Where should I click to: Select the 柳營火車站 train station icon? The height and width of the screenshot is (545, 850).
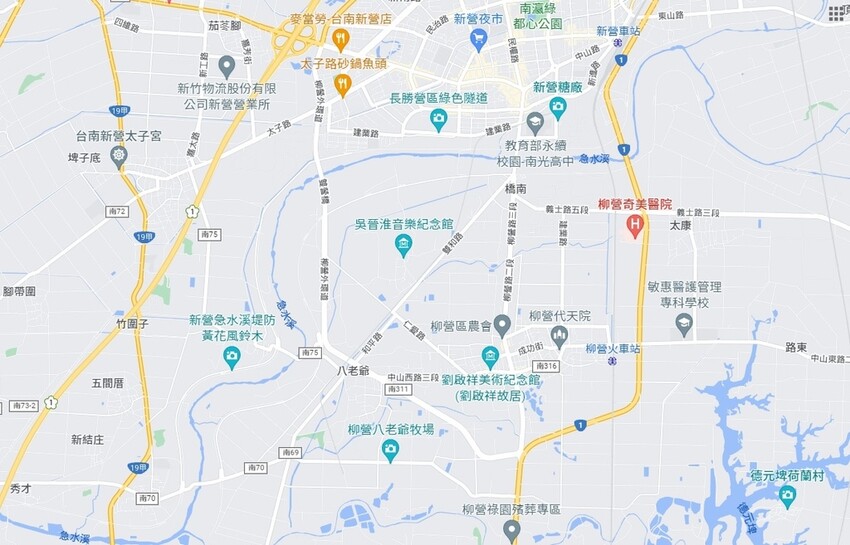click(613, 361)
